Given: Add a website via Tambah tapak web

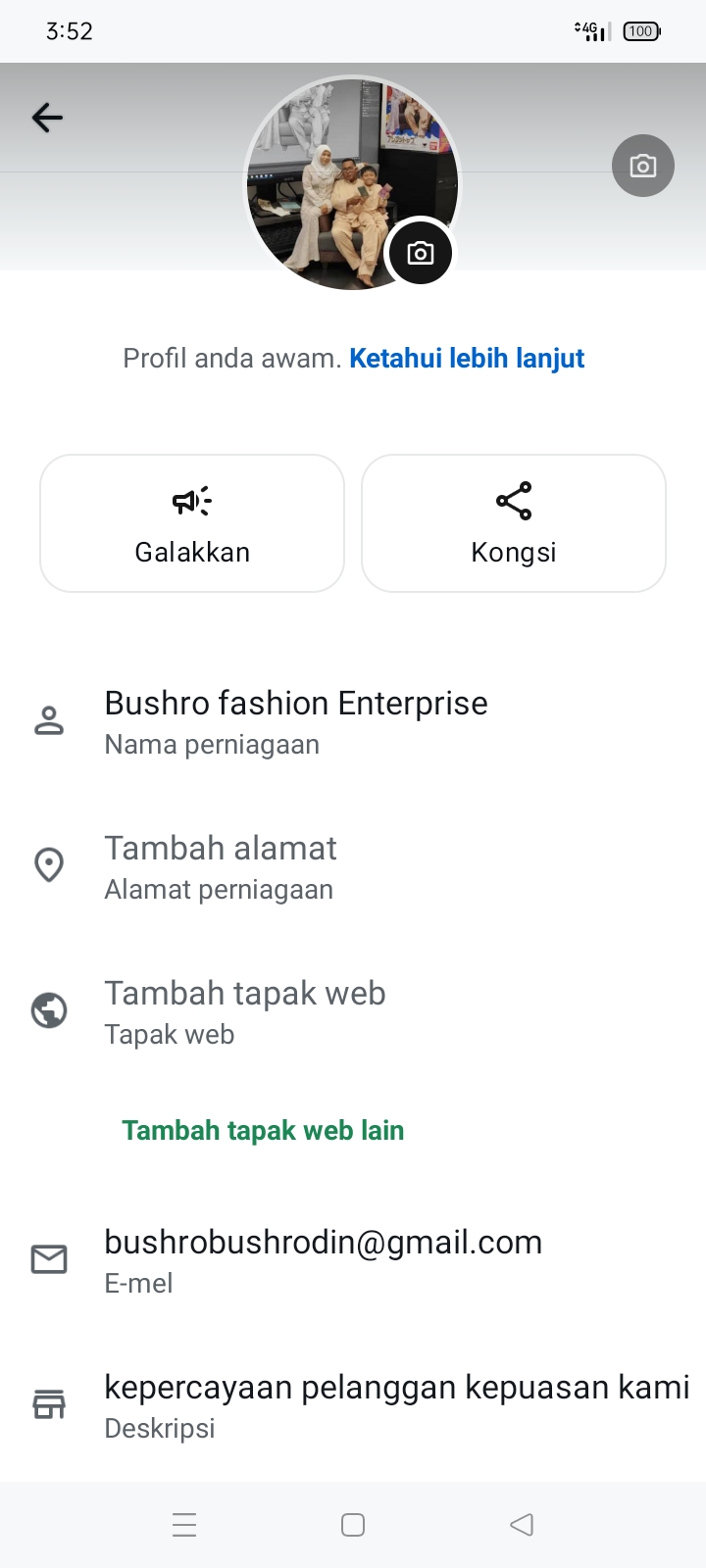Looking at the screenshot, I should click(245, 1011).
